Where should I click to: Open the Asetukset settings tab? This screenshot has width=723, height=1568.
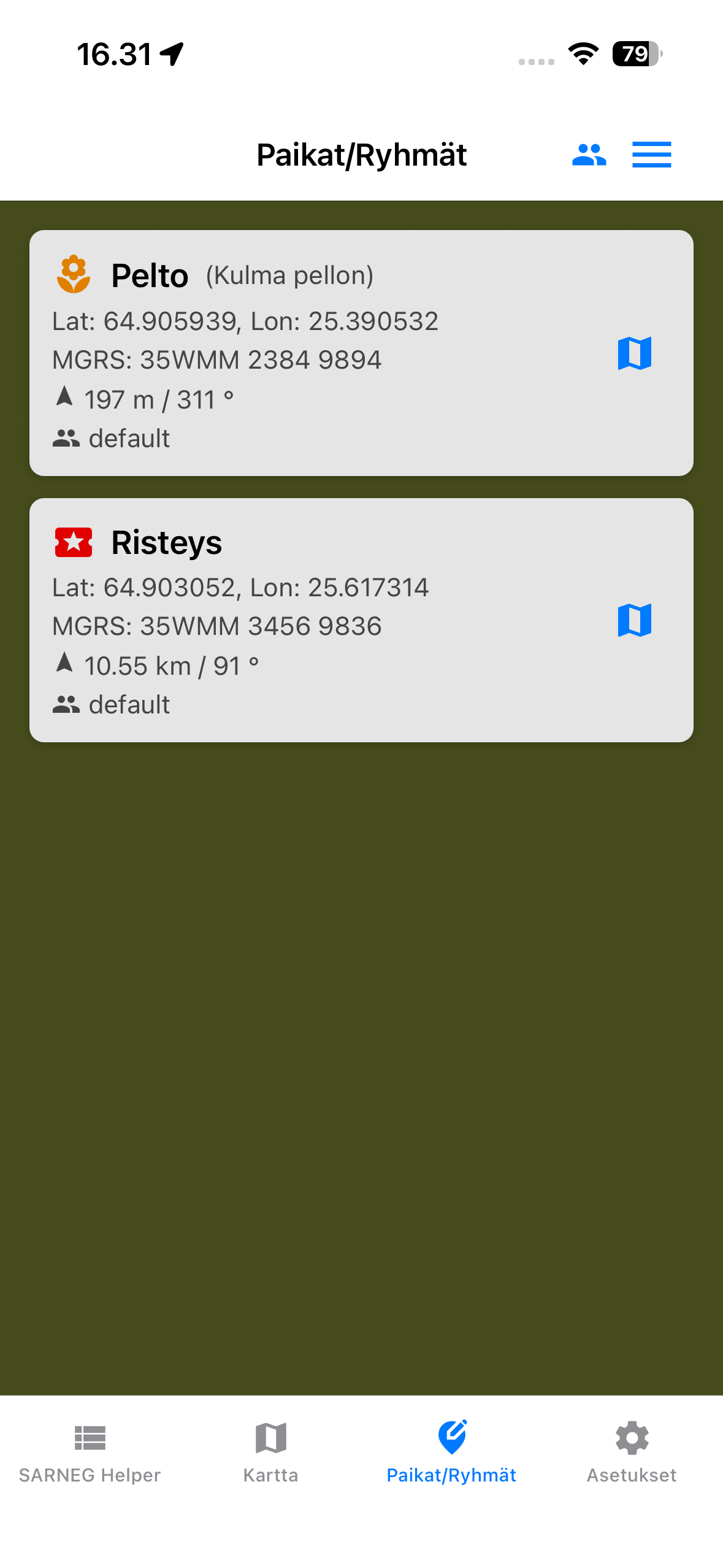click(x=632, y=1451)
